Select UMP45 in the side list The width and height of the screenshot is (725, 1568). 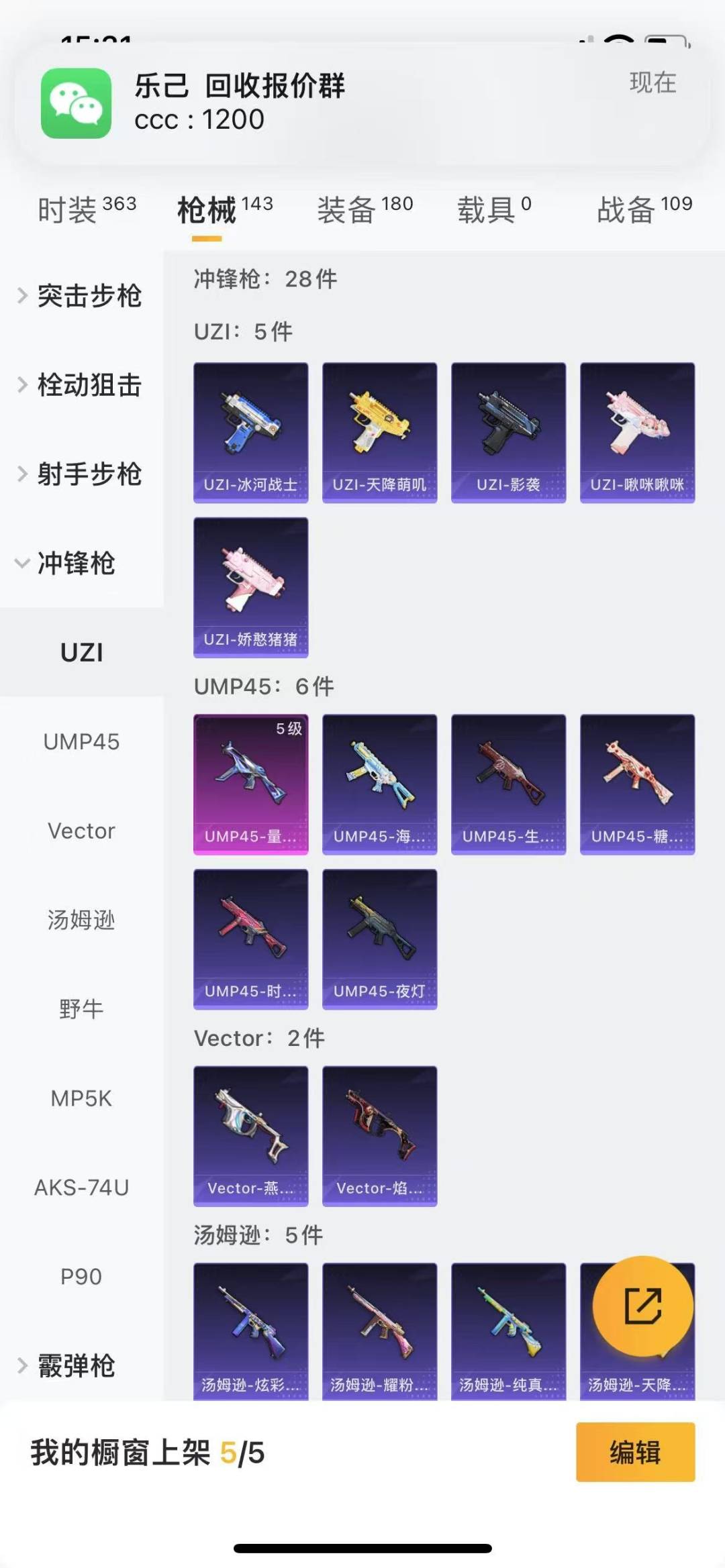pyautogui.click(x=81, y=741)
